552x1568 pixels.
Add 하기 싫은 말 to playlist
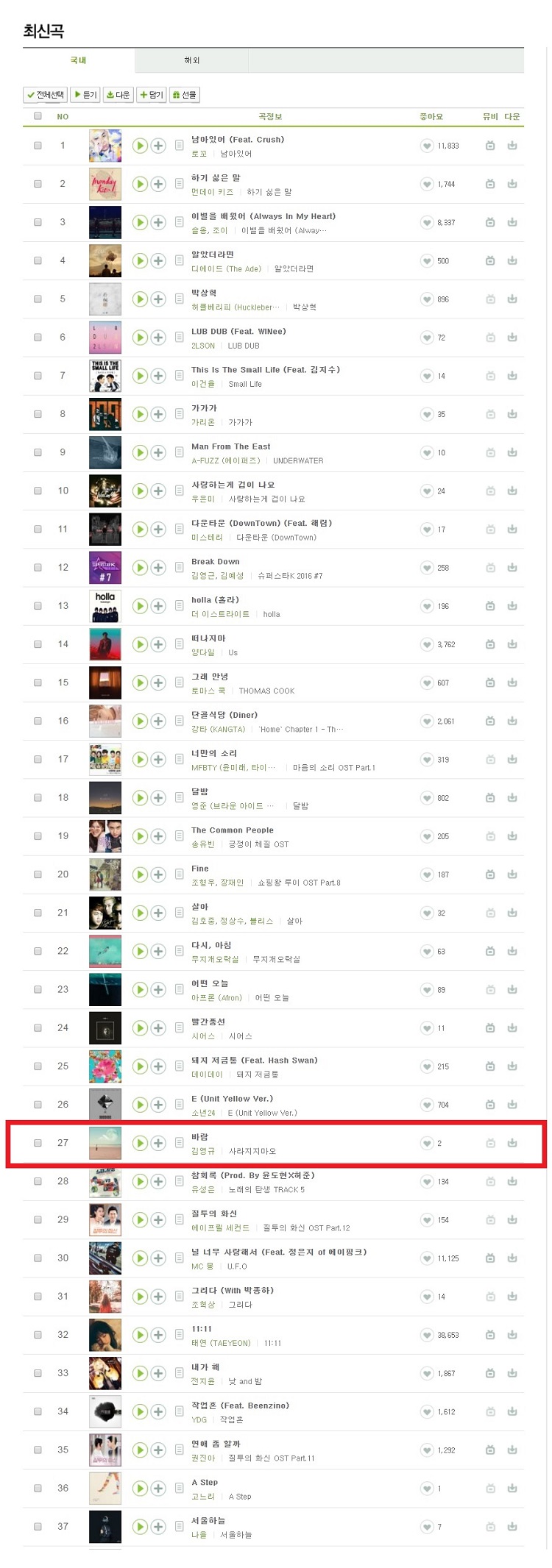pos(158,184)
